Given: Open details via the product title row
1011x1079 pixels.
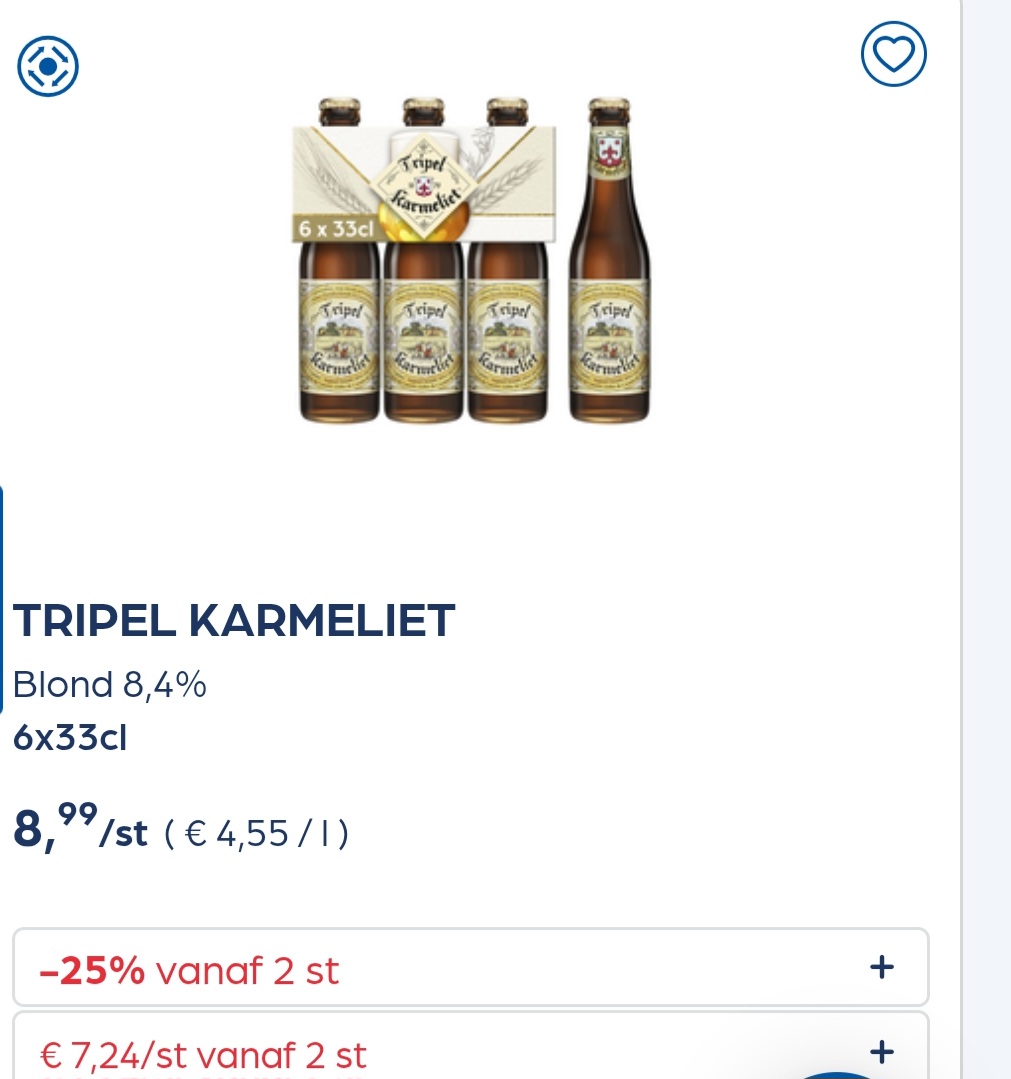Looking at the screenshot, I should coord(234,620).
